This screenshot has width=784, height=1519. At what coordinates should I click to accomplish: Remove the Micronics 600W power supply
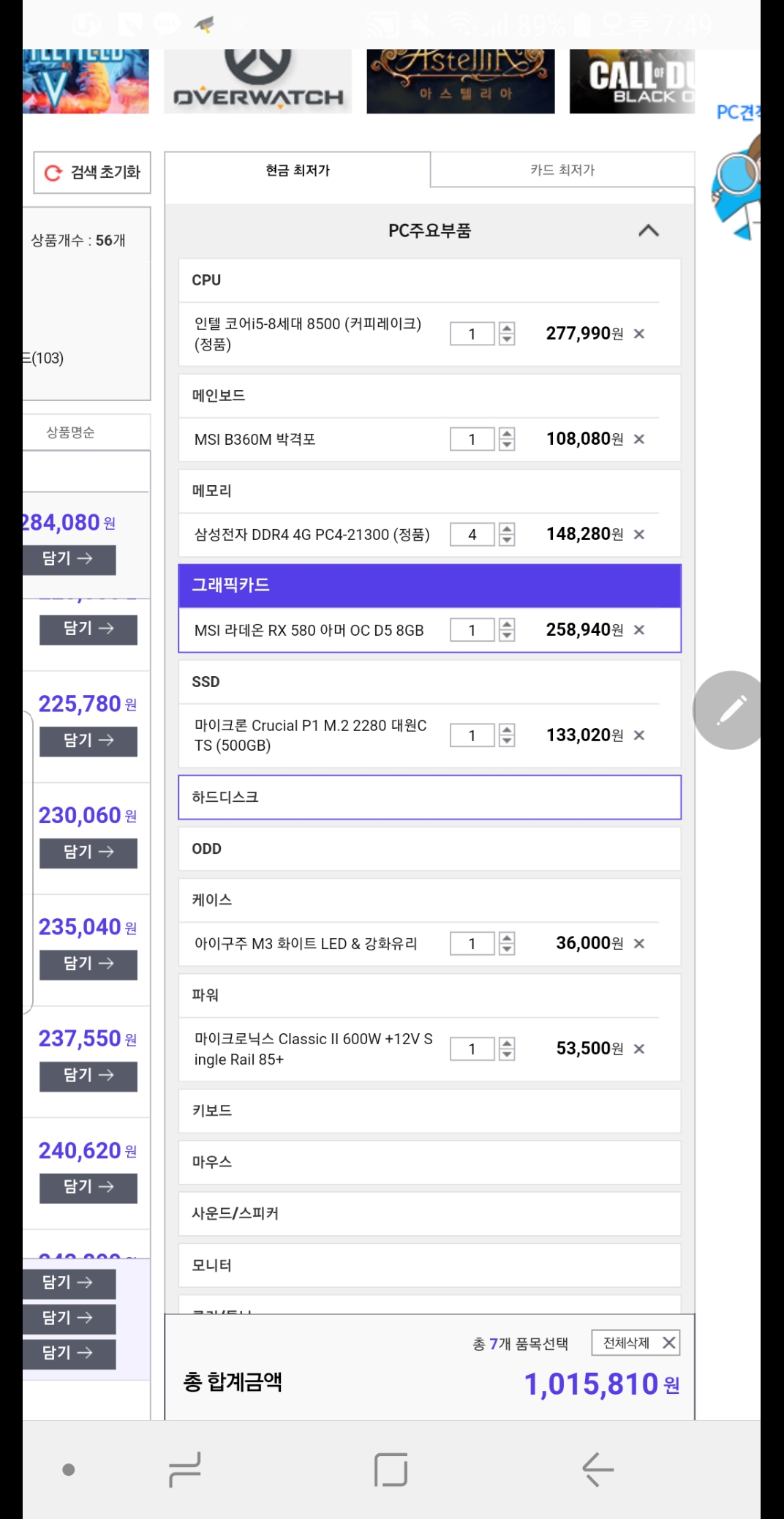tap(639, 1049)
